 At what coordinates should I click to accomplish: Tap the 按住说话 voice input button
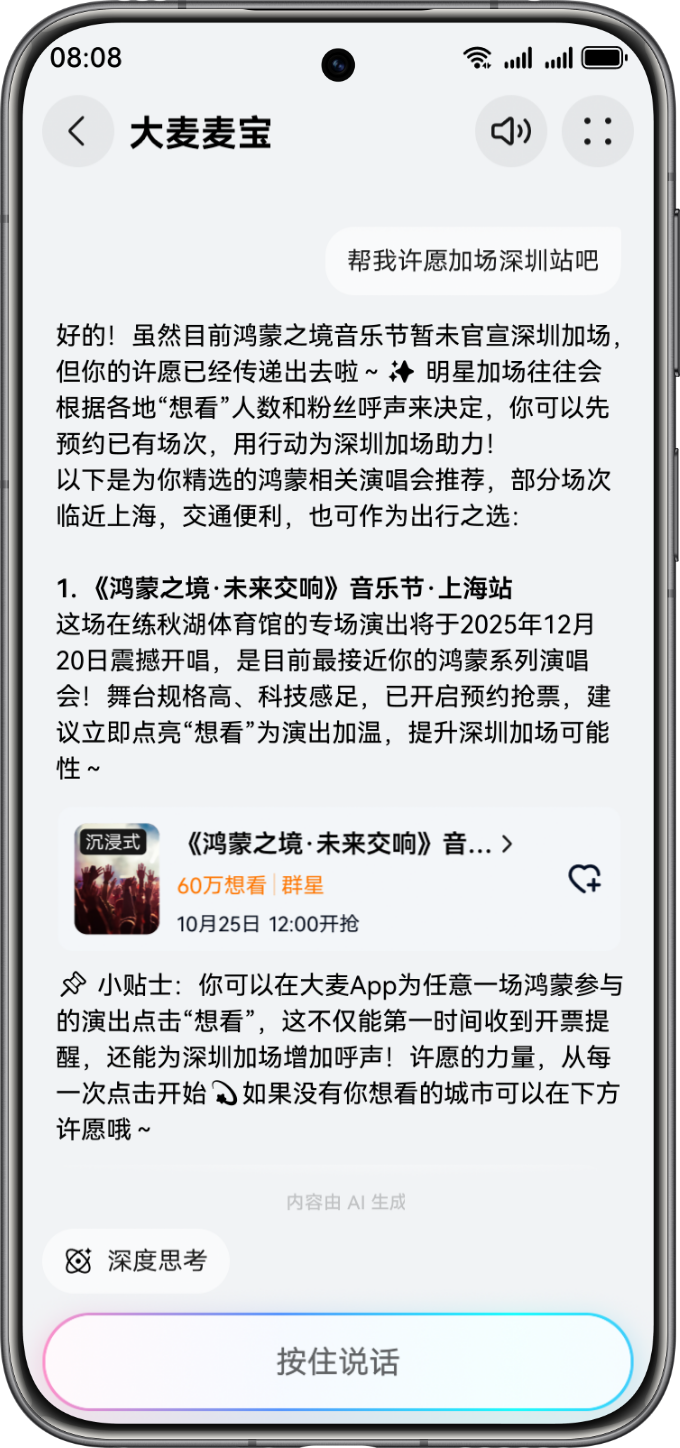click(338, 1362)
